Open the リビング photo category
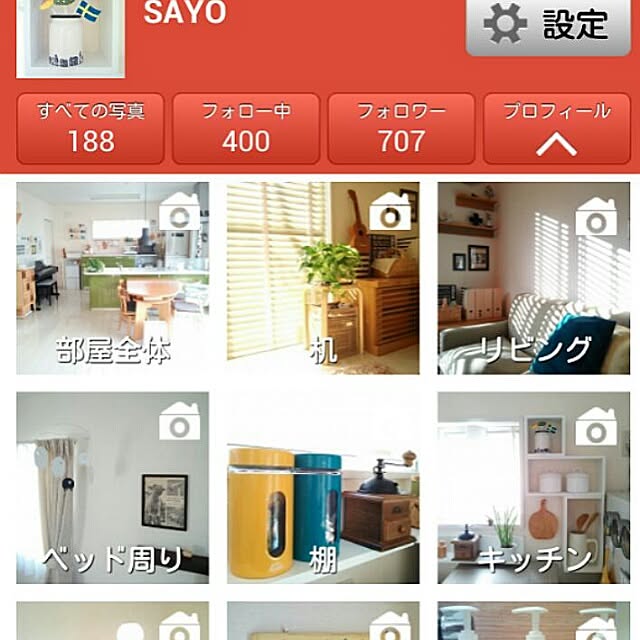This screenshot has width=640, height=640. tap(533, 278)
